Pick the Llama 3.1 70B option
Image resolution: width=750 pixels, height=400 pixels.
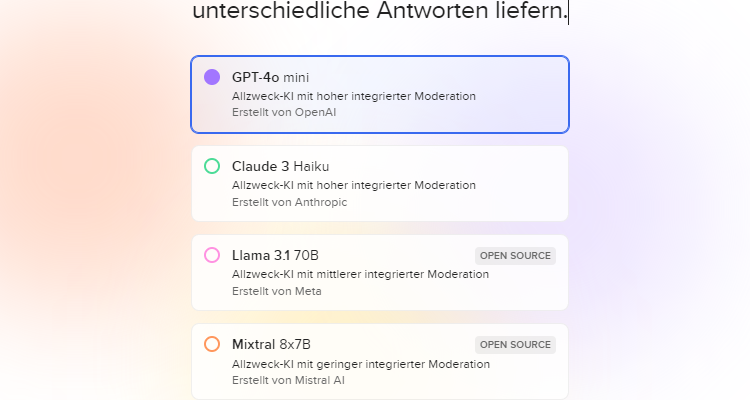pos(379,272)
